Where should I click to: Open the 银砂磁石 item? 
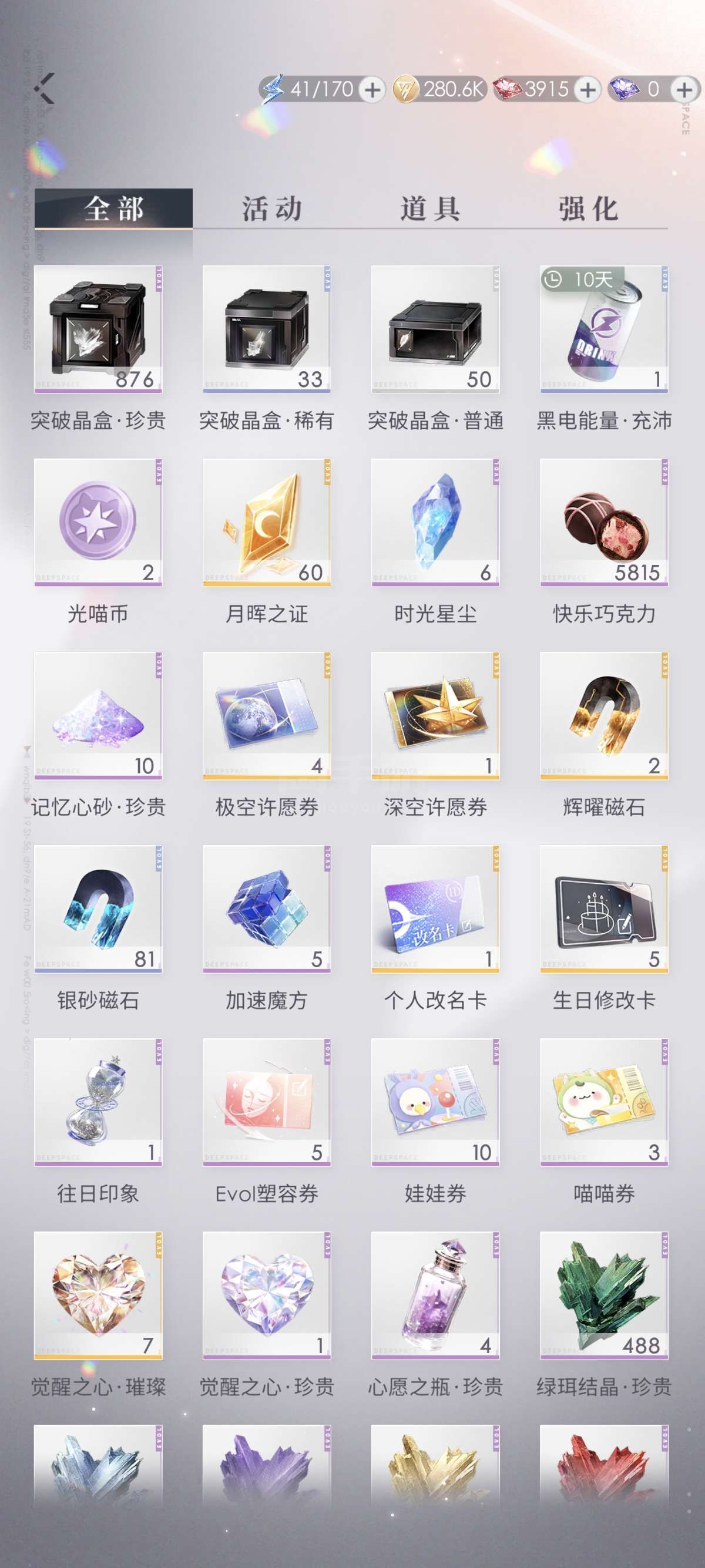(98, 908)
